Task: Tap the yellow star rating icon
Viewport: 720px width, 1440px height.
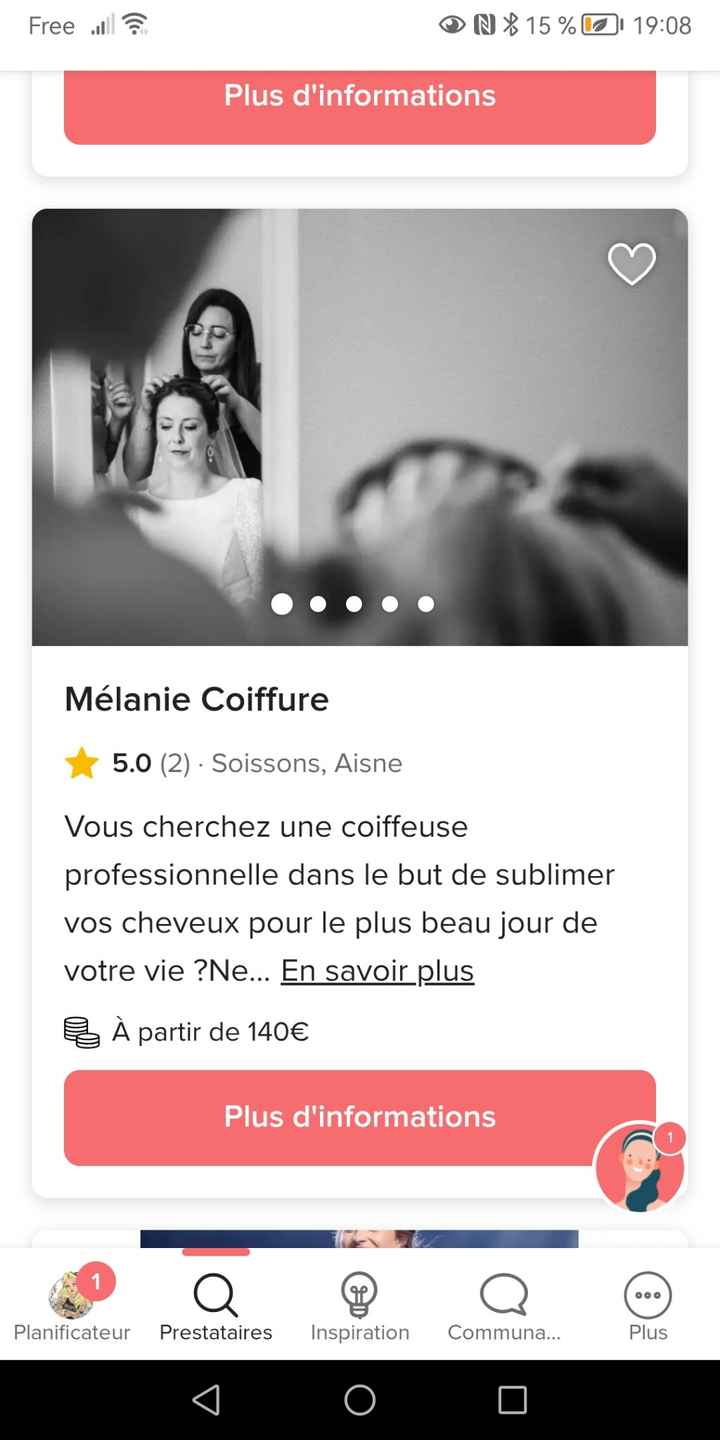Action: [x=81, y=762]
